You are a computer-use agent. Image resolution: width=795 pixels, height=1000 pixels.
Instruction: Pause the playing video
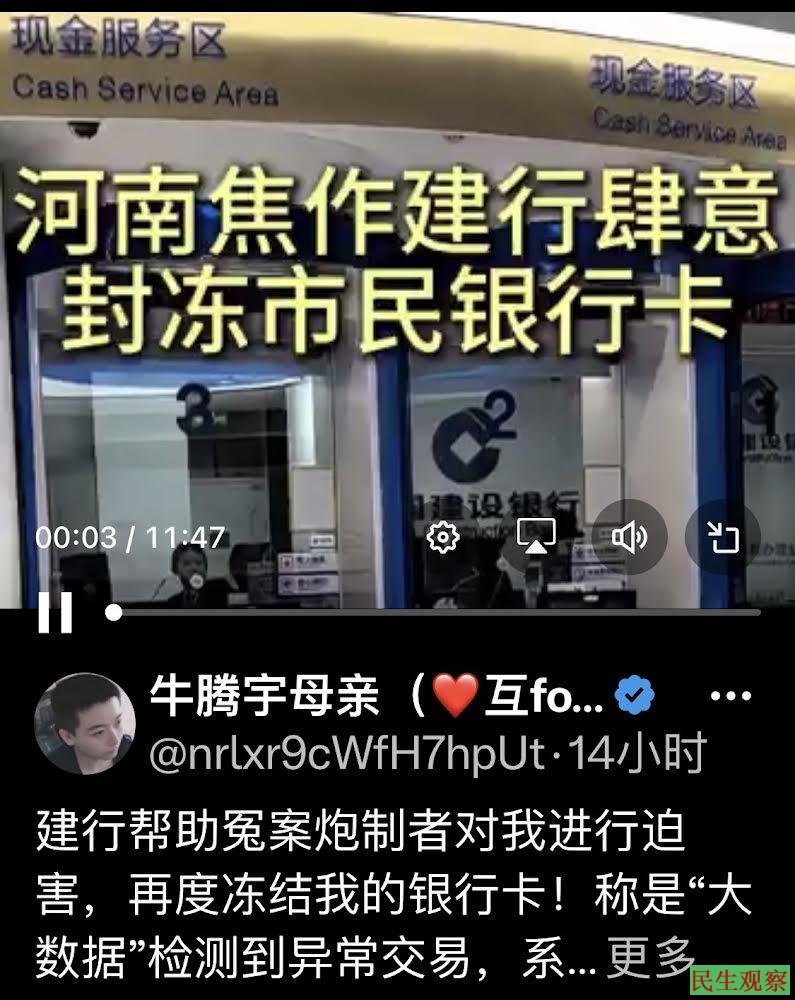point(54,612)
